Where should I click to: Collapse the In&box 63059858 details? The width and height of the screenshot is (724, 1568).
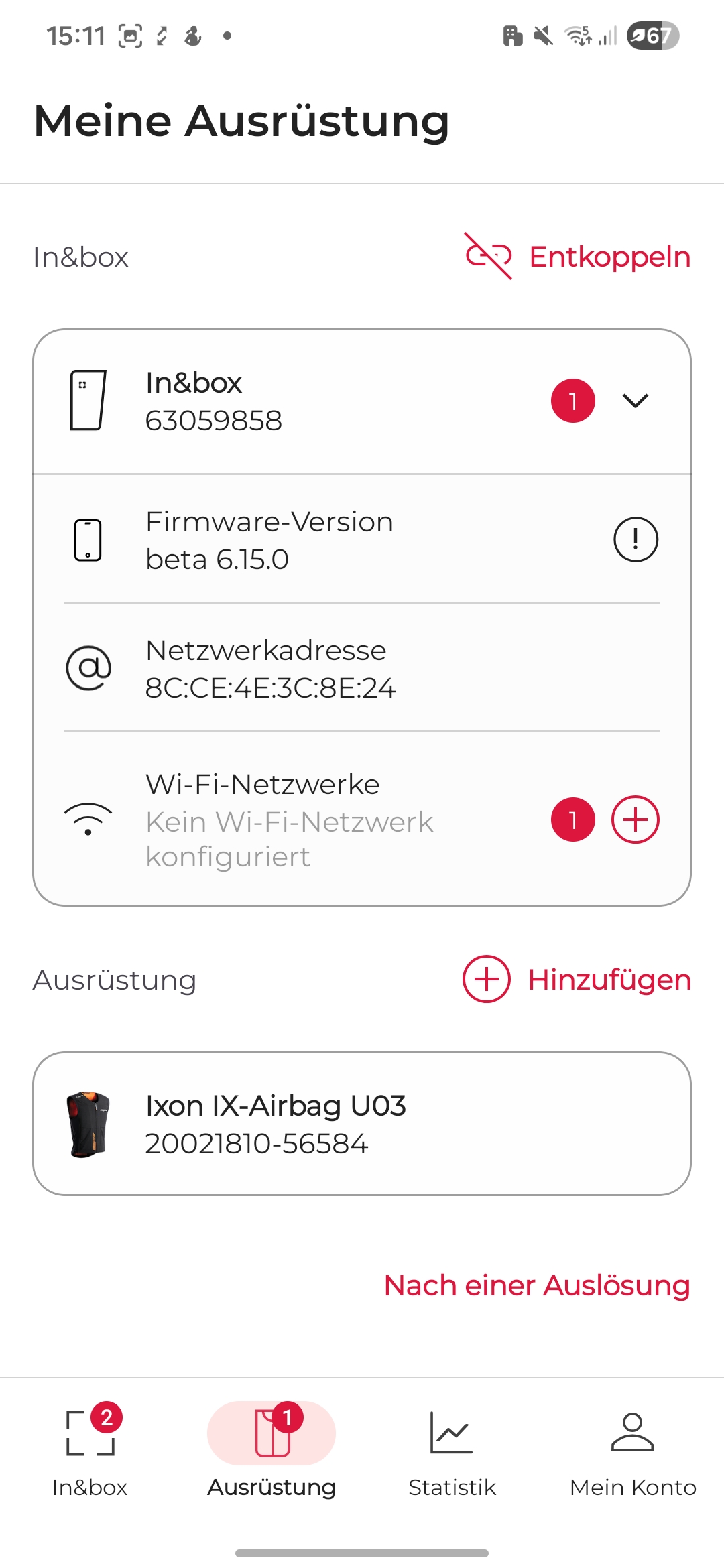635,401
